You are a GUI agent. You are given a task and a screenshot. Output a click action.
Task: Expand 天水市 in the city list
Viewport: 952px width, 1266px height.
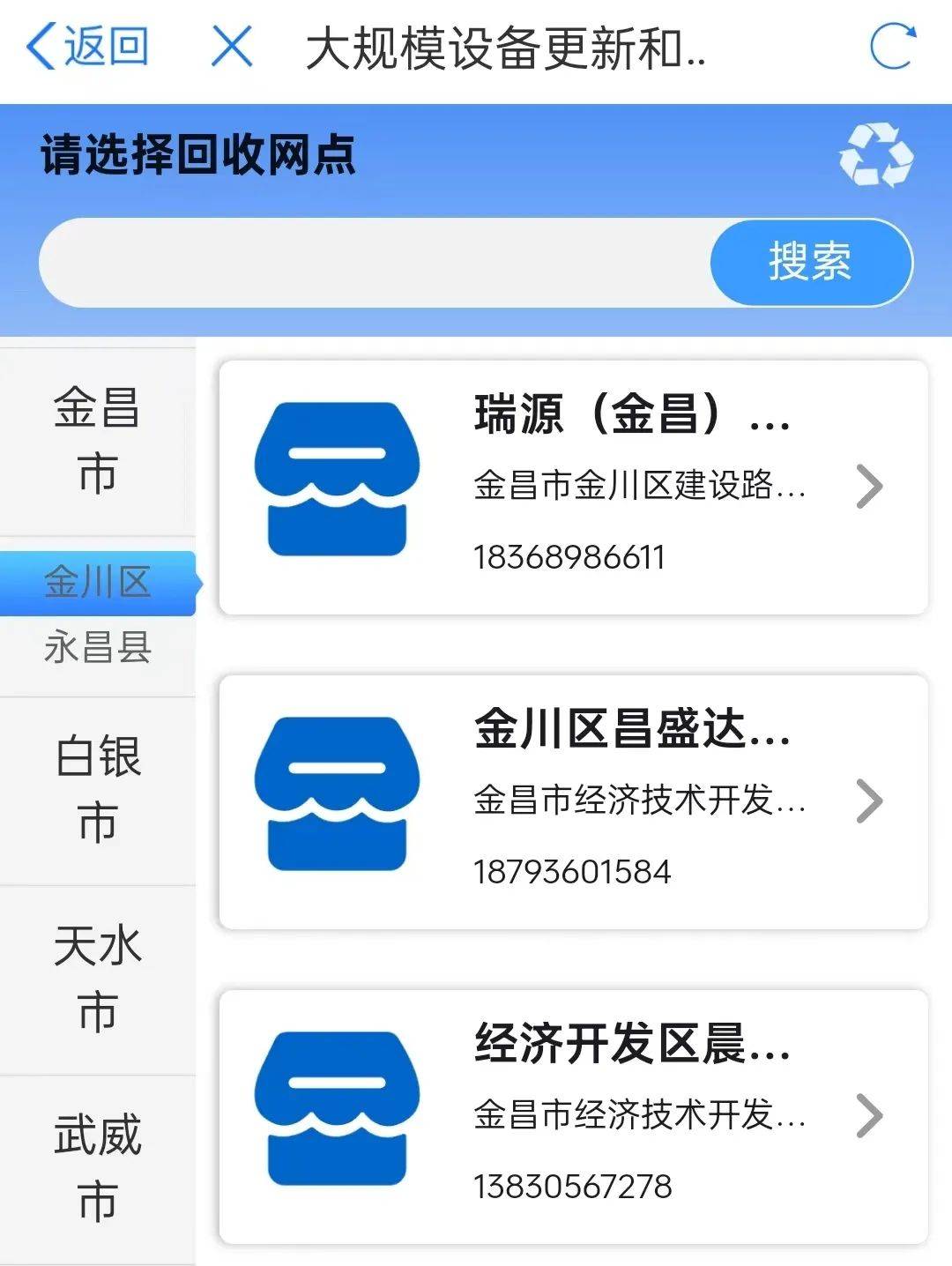click(x=97, y=979)
